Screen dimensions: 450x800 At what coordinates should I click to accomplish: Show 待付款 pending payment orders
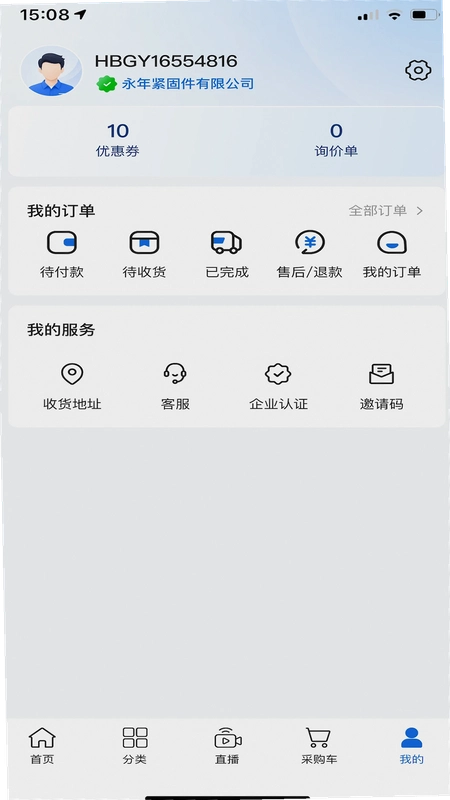62,255
